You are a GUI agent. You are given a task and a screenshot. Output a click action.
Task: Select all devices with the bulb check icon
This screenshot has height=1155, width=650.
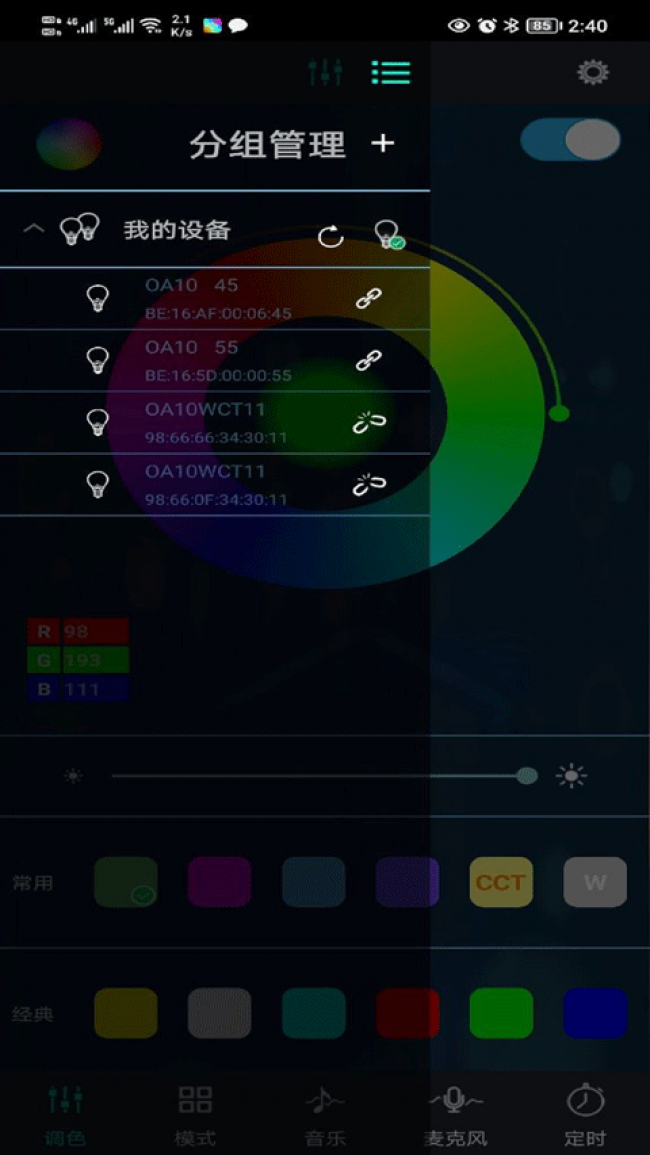click(x=388, y=235)
